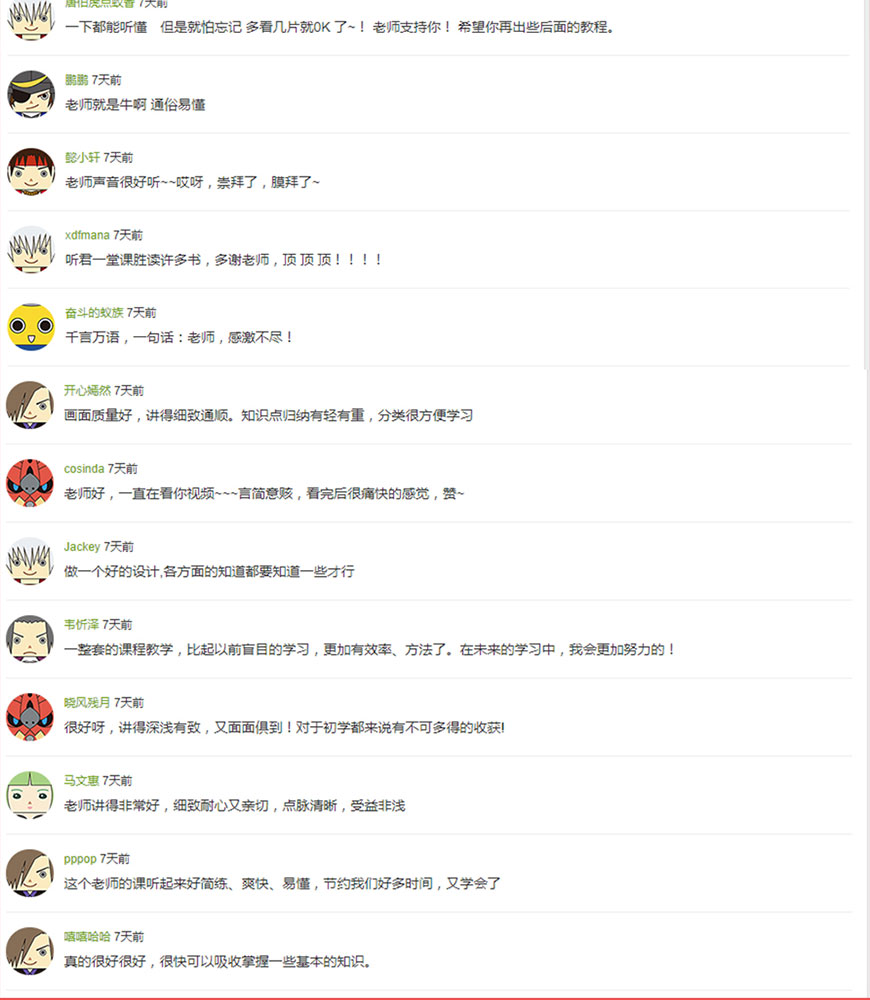Open xdfmana's profile link
Viewport: 870px width, 1000px height.
point(87,235)
